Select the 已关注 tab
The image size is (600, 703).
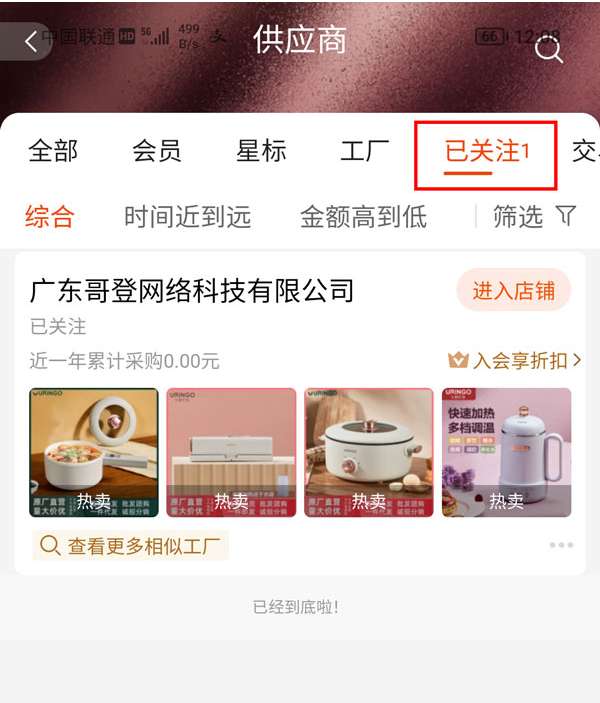(x=485, y=152)
